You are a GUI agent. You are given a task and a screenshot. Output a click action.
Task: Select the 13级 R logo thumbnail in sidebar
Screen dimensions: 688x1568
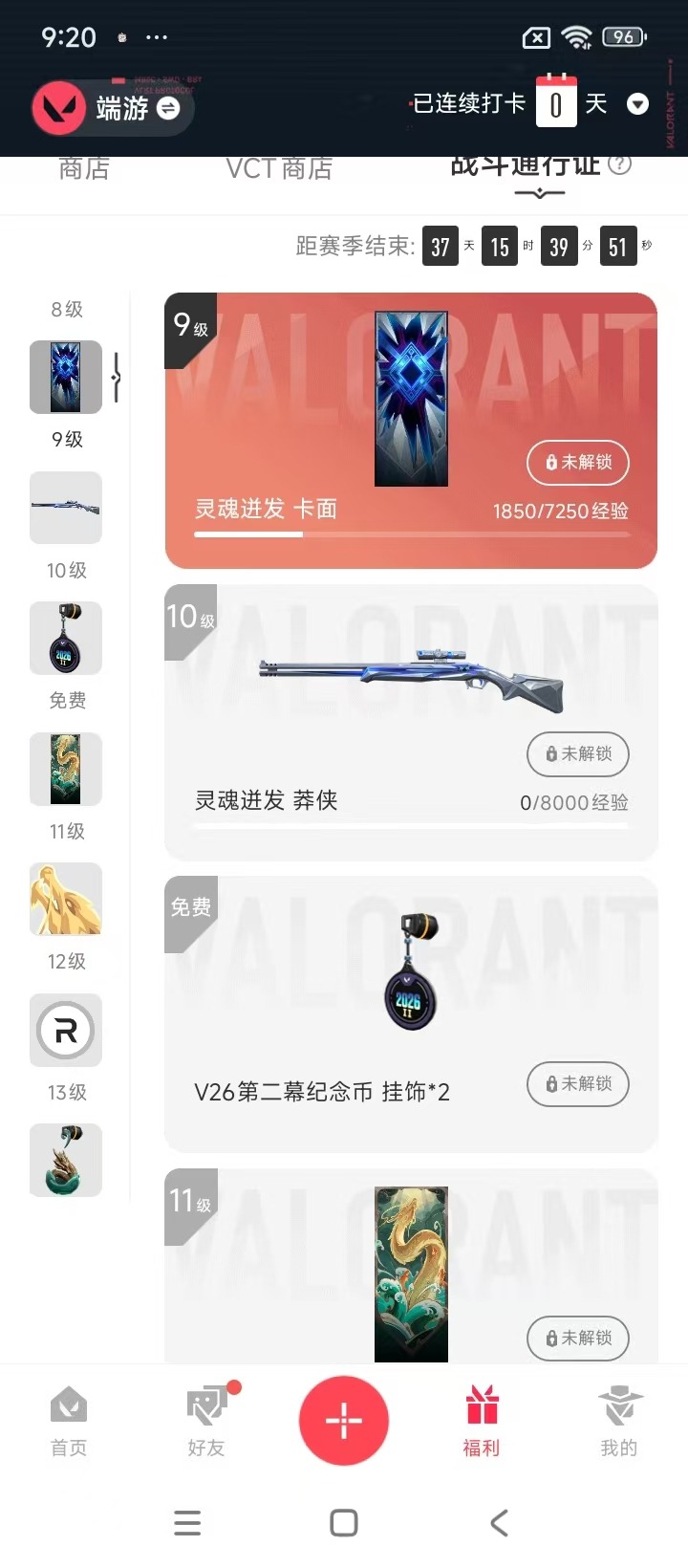click(65, 1030)
